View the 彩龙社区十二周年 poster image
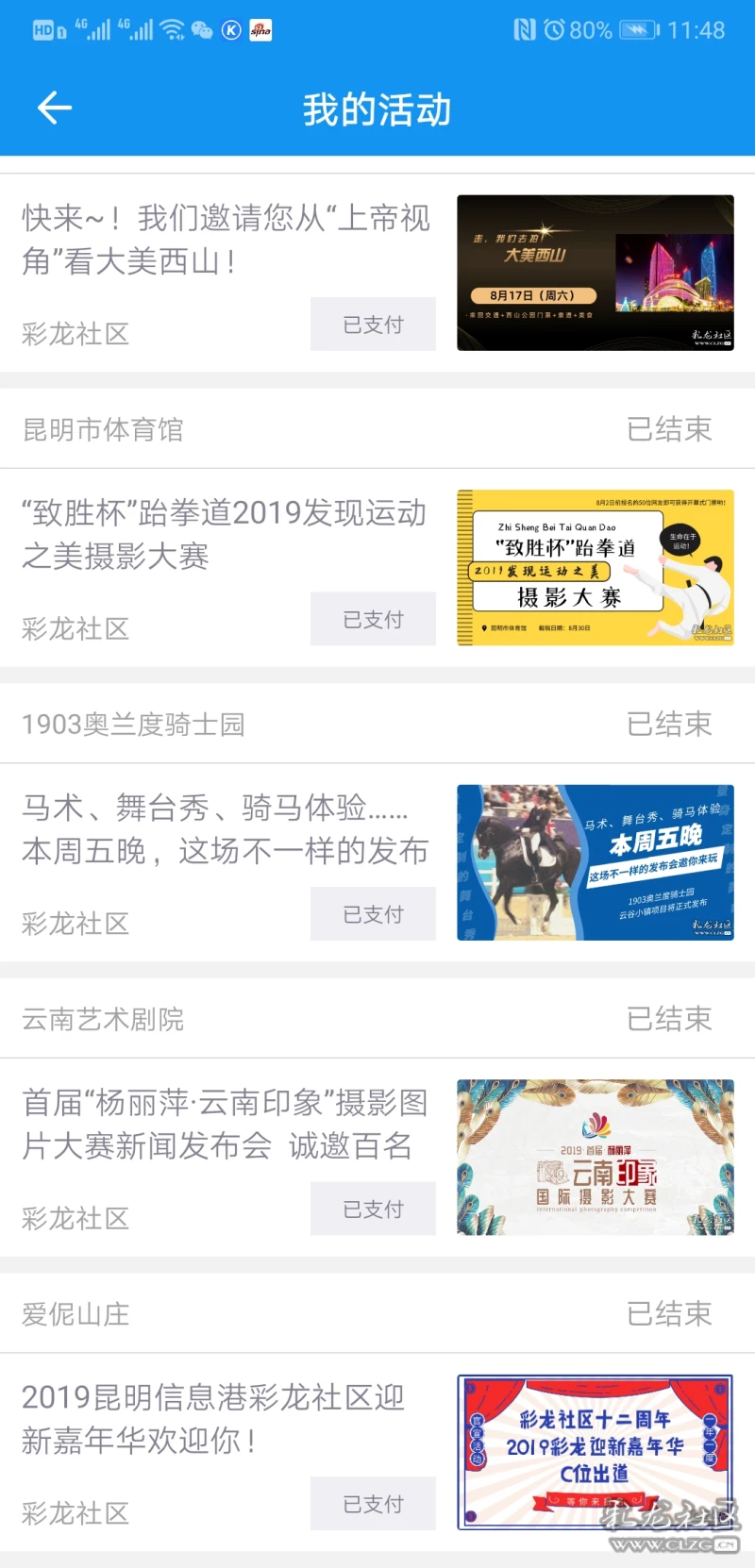The height and width of the screenshot is (1568, 755). point(595,1451)
